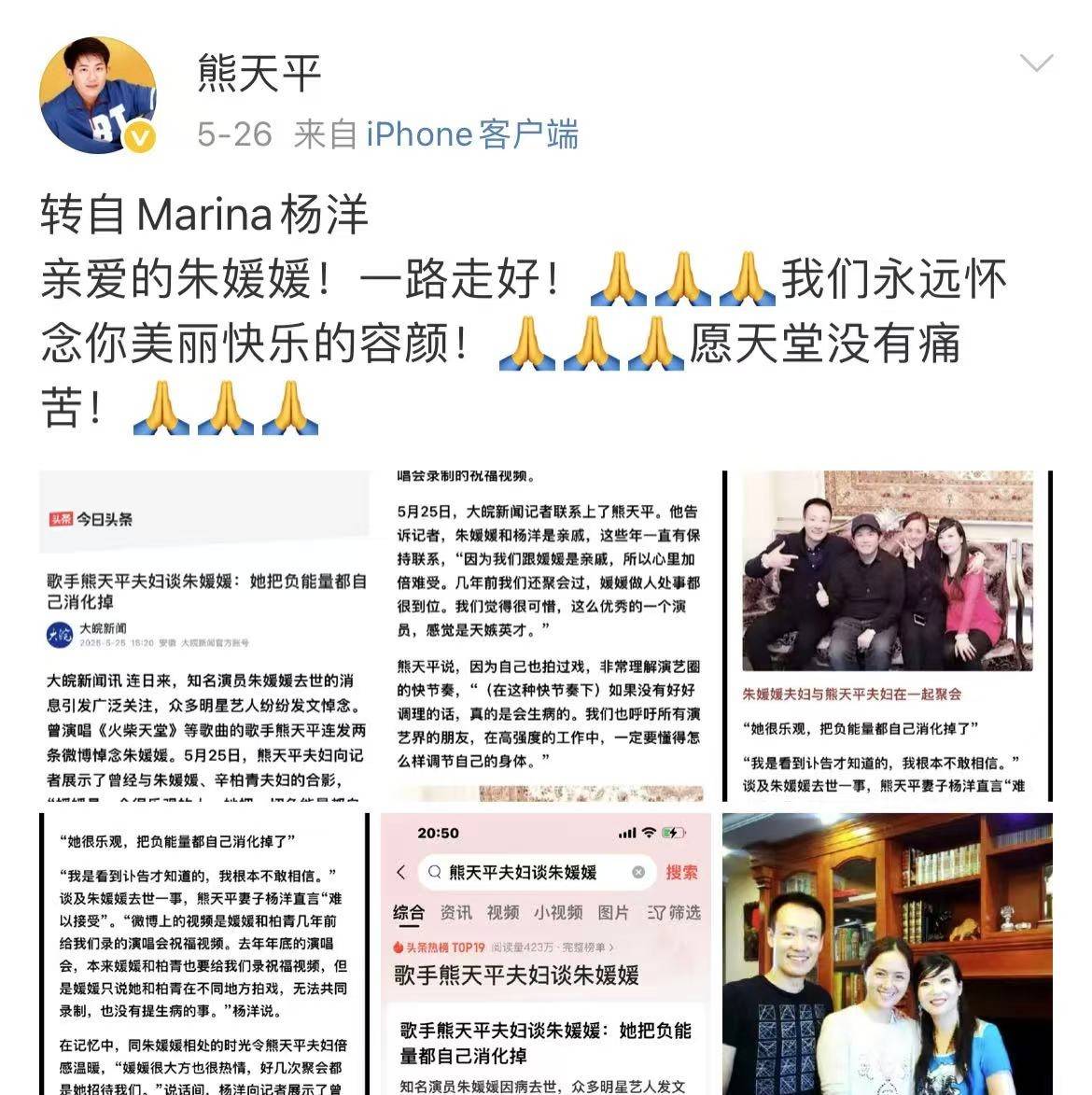Screen dimensions: 1092x1095
Task: Open the bookshelf photo of three people
Action: [x=887, y=954]
